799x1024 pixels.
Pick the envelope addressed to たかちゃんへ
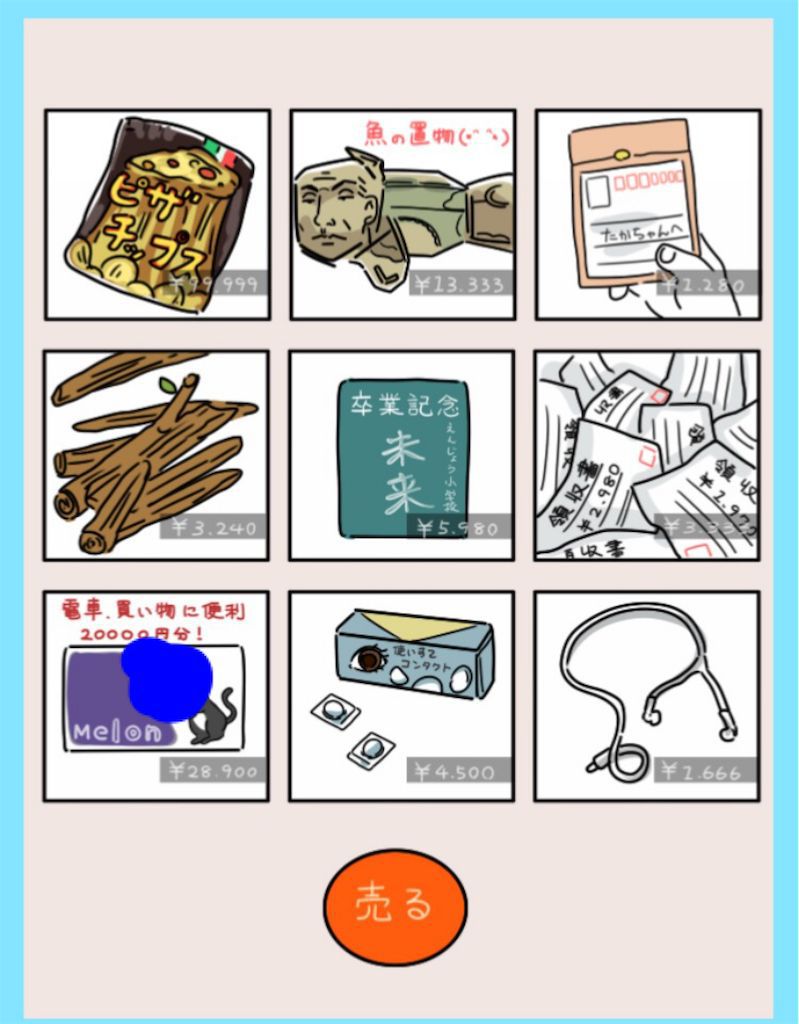[647, 214]
